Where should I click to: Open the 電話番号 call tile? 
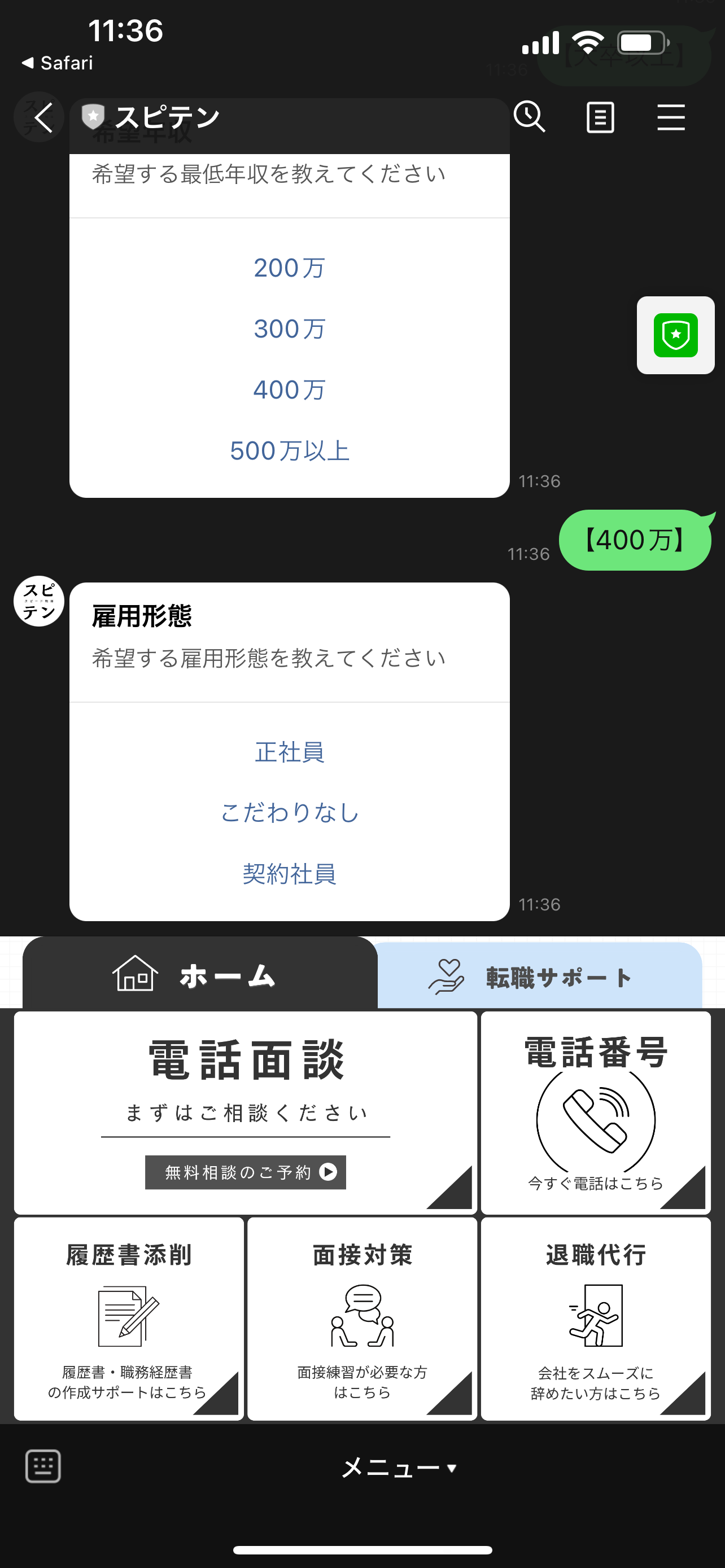click(x=595, y=1113)
